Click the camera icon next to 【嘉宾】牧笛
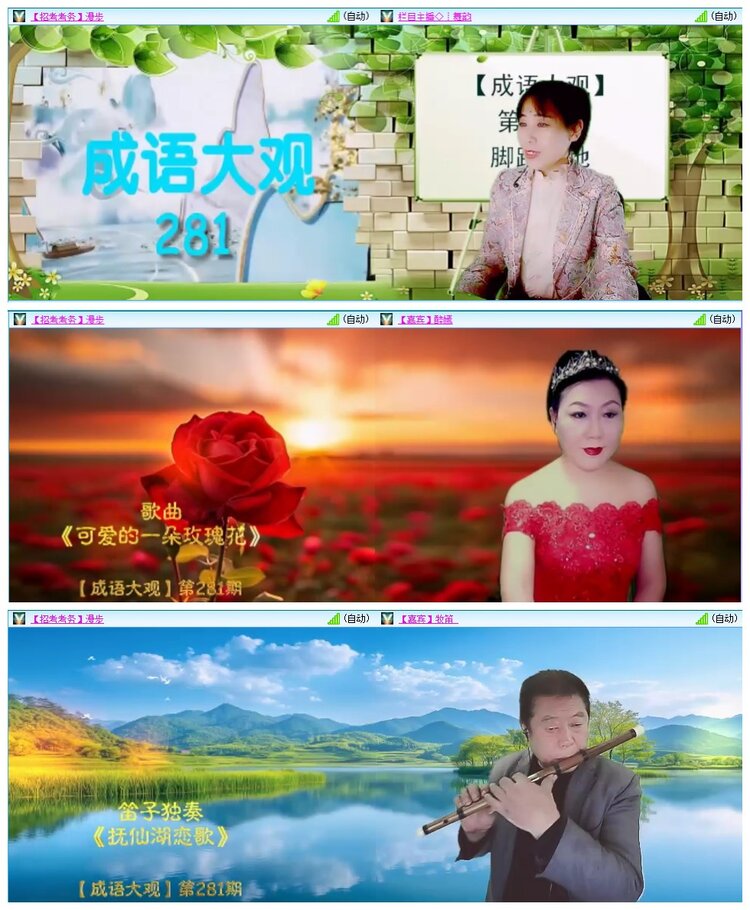 point(384,620)
